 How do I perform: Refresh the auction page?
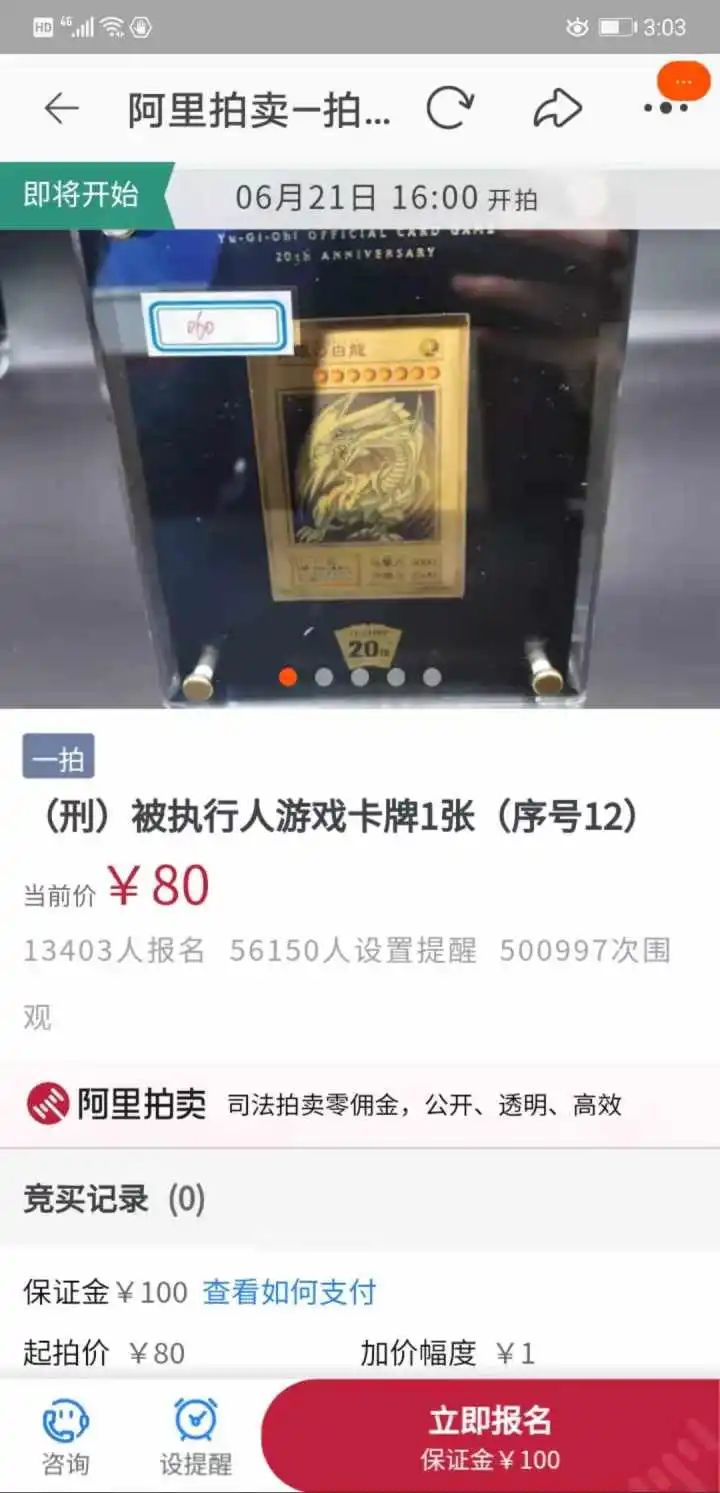tap(449, 109)
